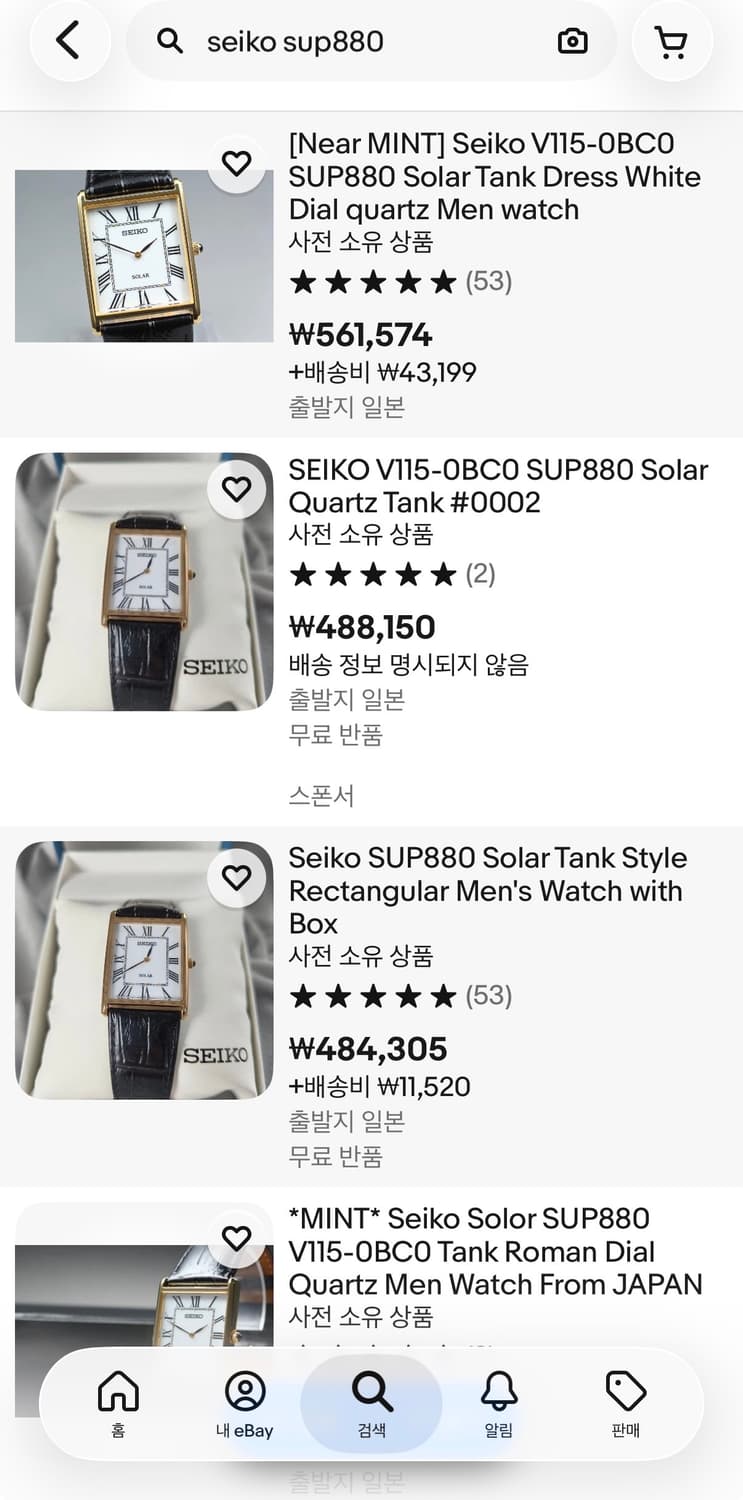Image resolution: width=743 pixels, height=1500 pixels.
Task: Go back with the left arrow
Action: pos(70,40)
